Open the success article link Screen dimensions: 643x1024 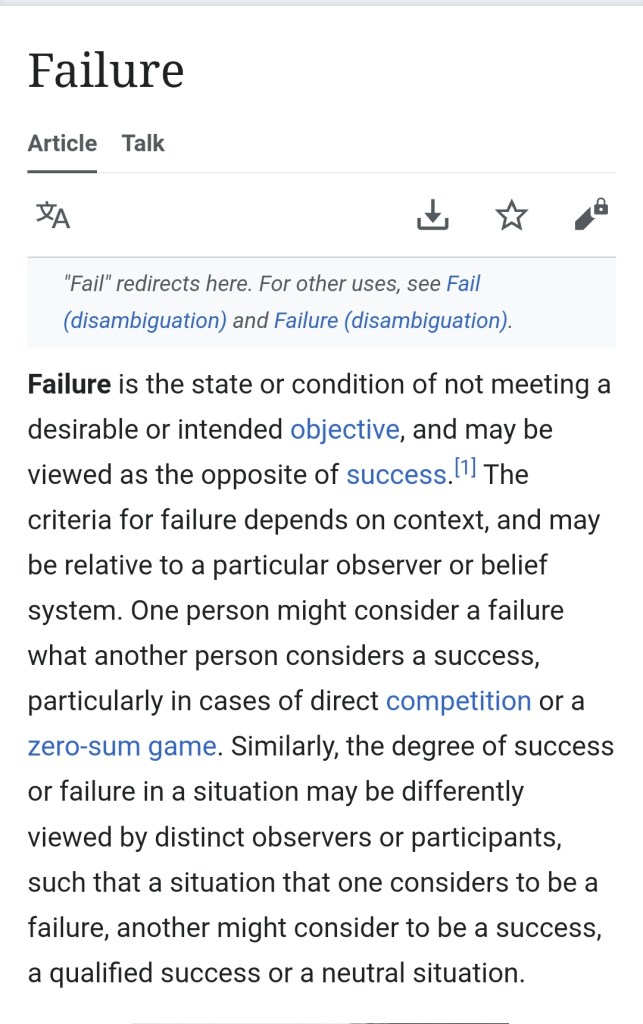click(x=395, y=475)
